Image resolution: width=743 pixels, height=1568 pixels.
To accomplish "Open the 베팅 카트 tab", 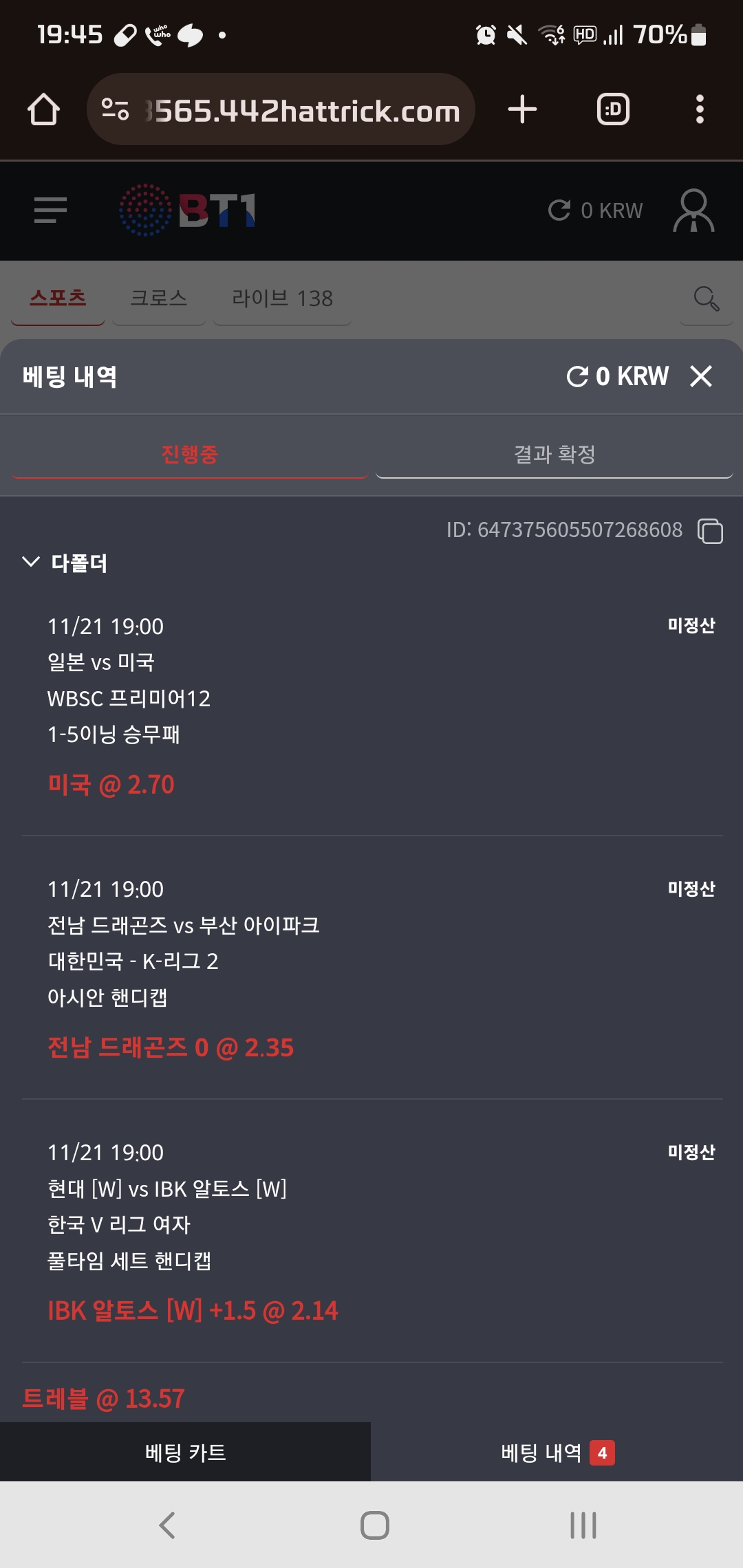I will click(x=185, y=1452).
